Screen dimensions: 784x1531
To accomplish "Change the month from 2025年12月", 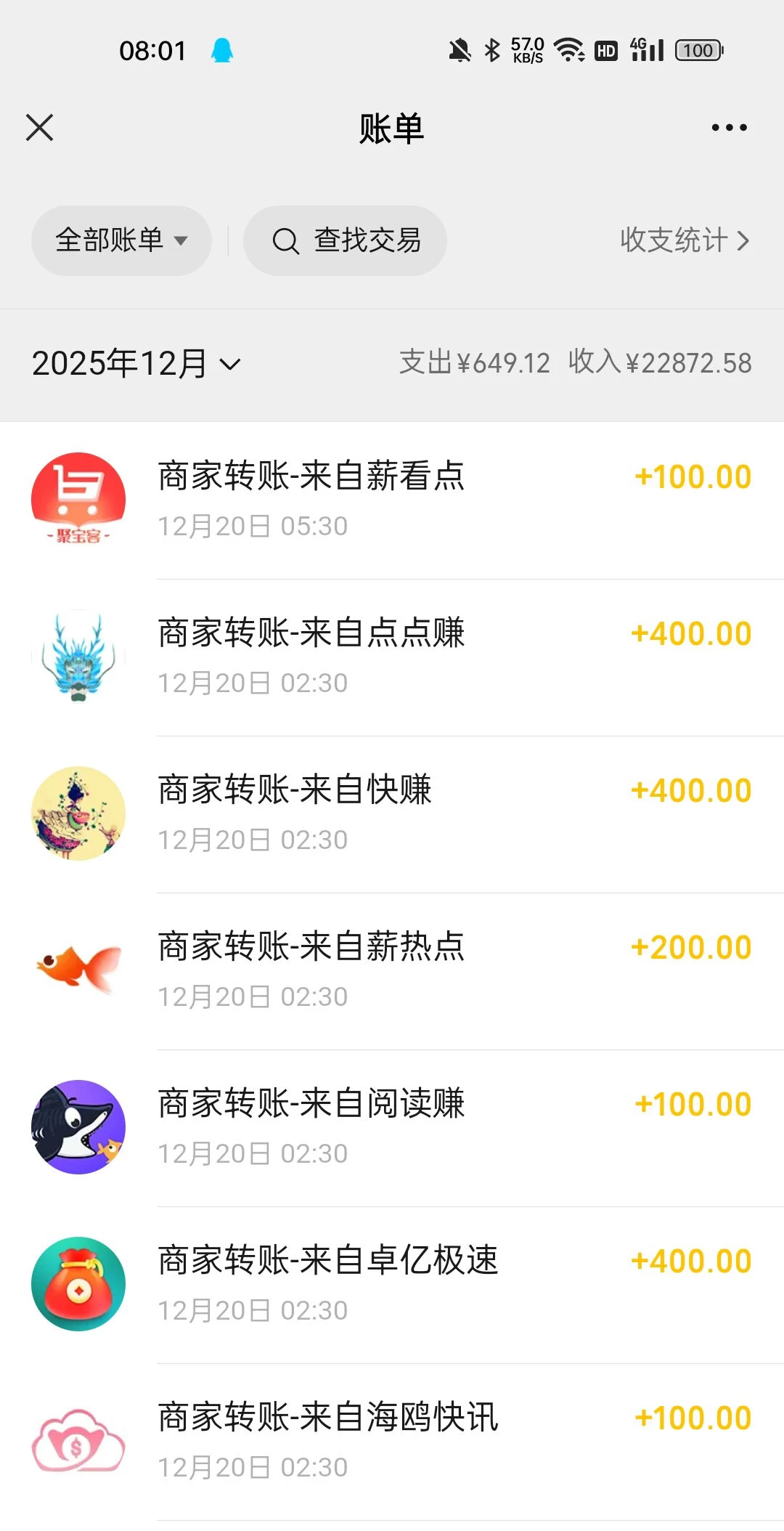I will click(x=136, y=363).
